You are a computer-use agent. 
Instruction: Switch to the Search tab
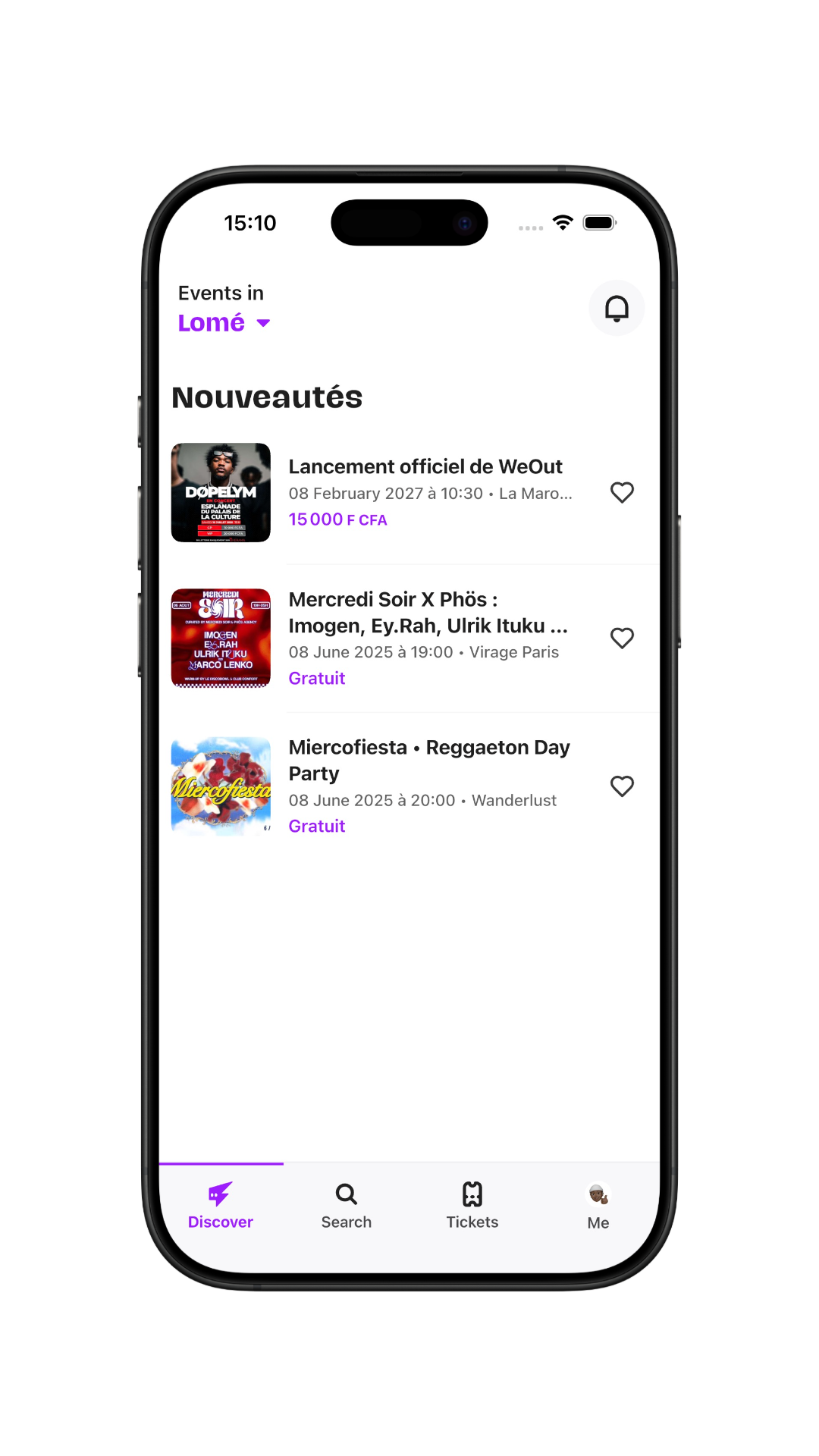coord(347,1206)
